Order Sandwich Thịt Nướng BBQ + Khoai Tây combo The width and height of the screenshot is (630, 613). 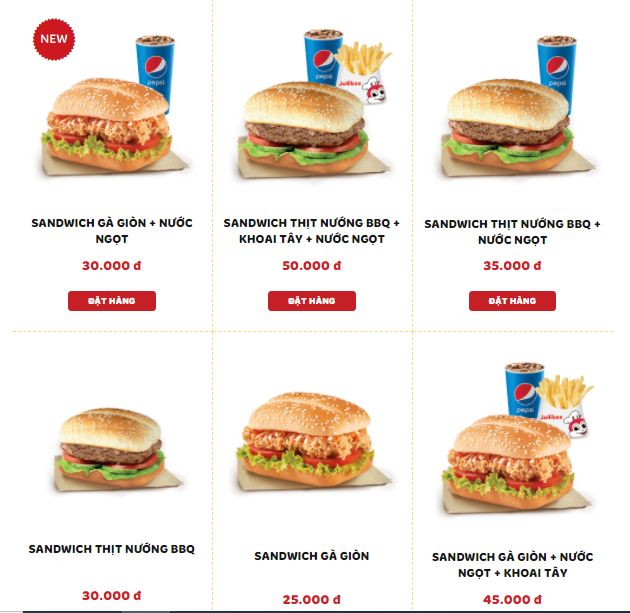pyautogui.click(x=311, y=301)
